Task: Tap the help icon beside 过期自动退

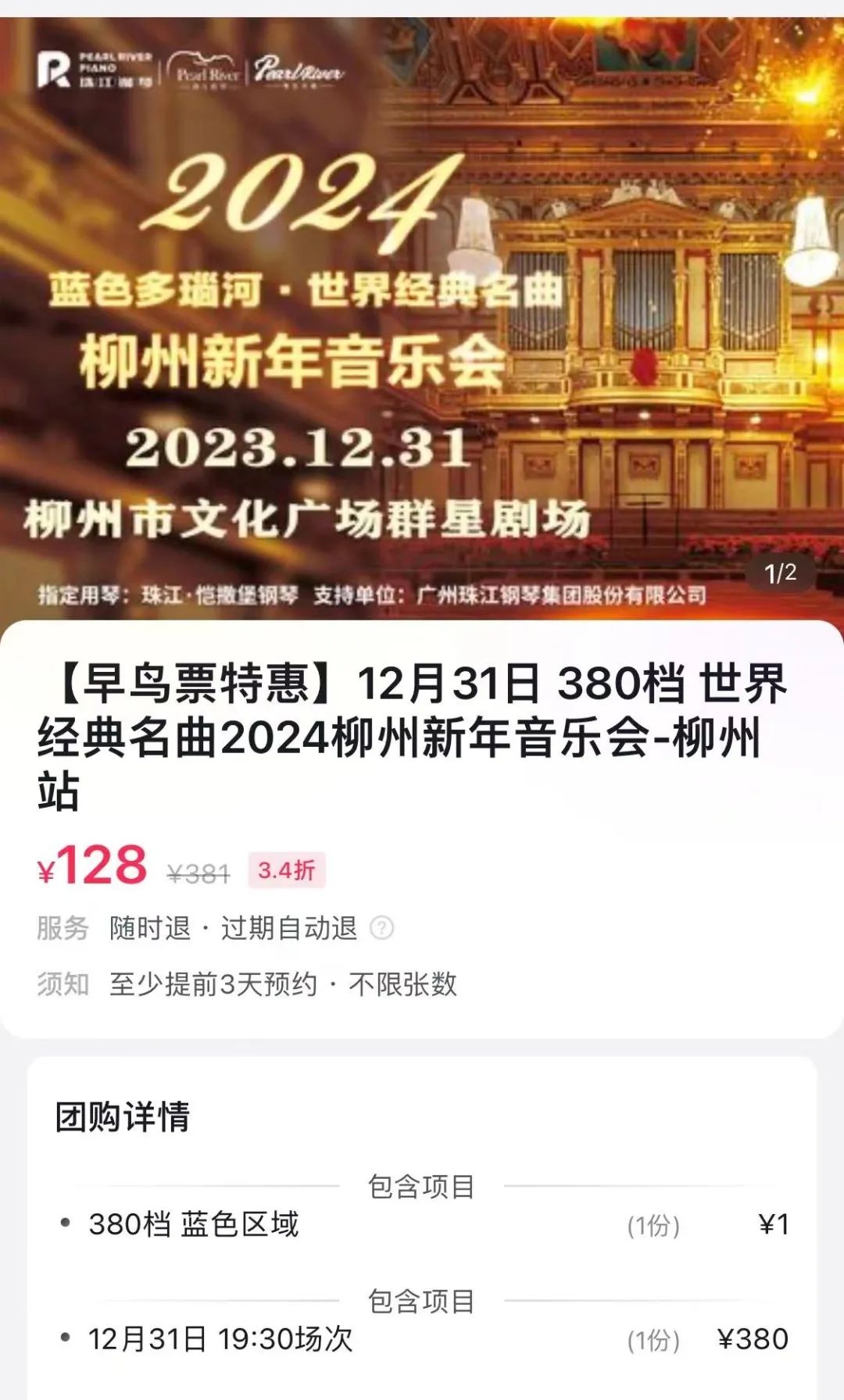Action: 381,928
